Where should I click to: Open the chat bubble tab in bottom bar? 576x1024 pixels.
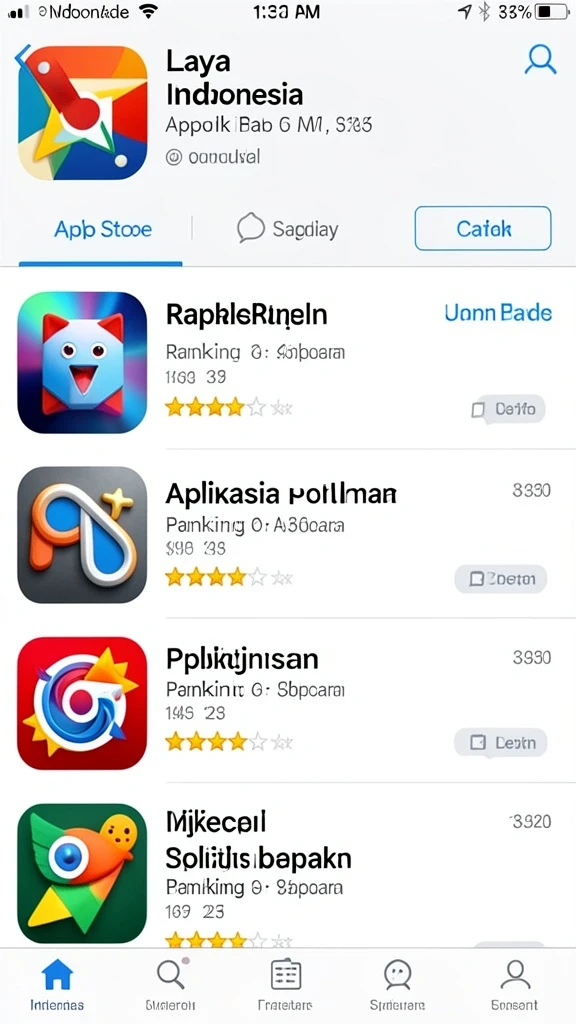pyautogui.click(x=397, y=985)
